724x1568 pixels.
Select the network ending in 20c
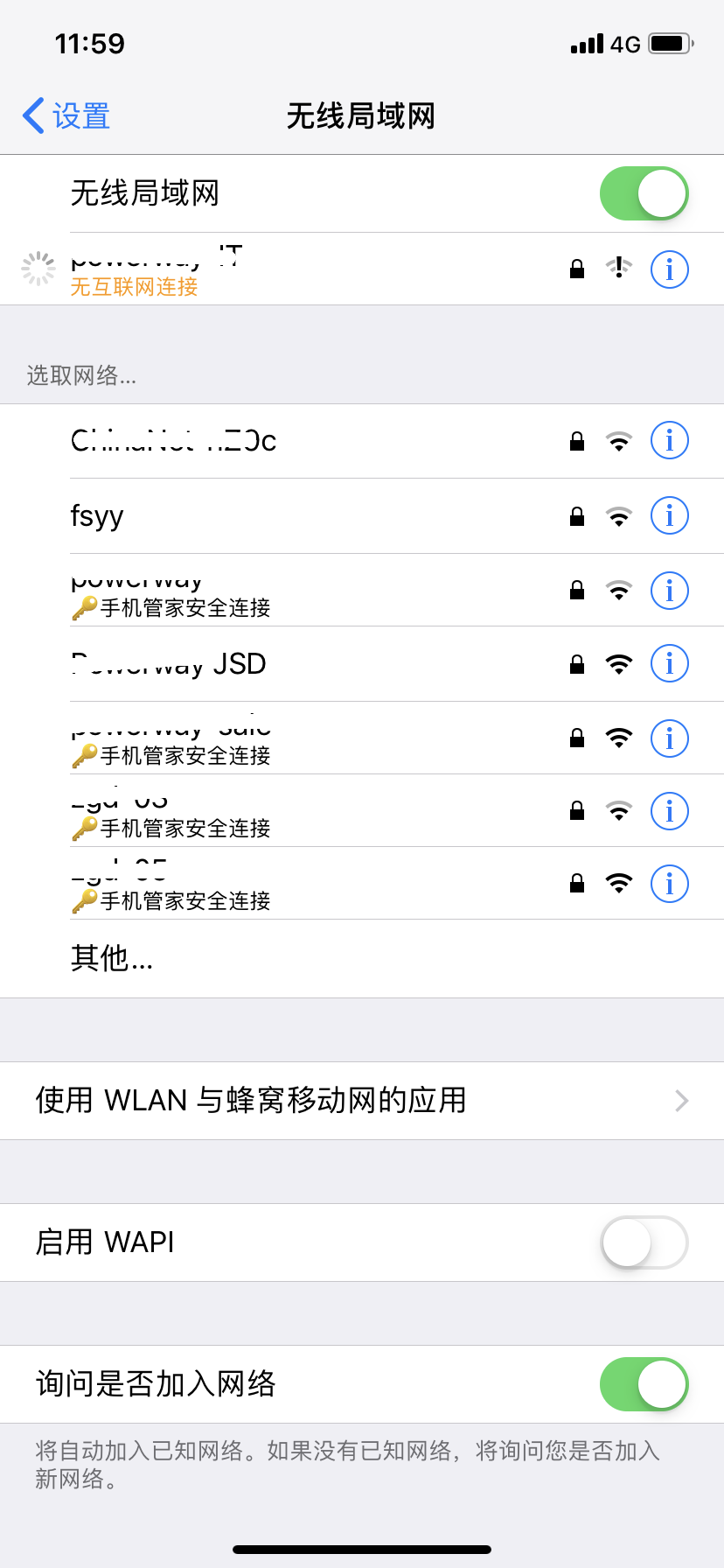click(262, 441)
